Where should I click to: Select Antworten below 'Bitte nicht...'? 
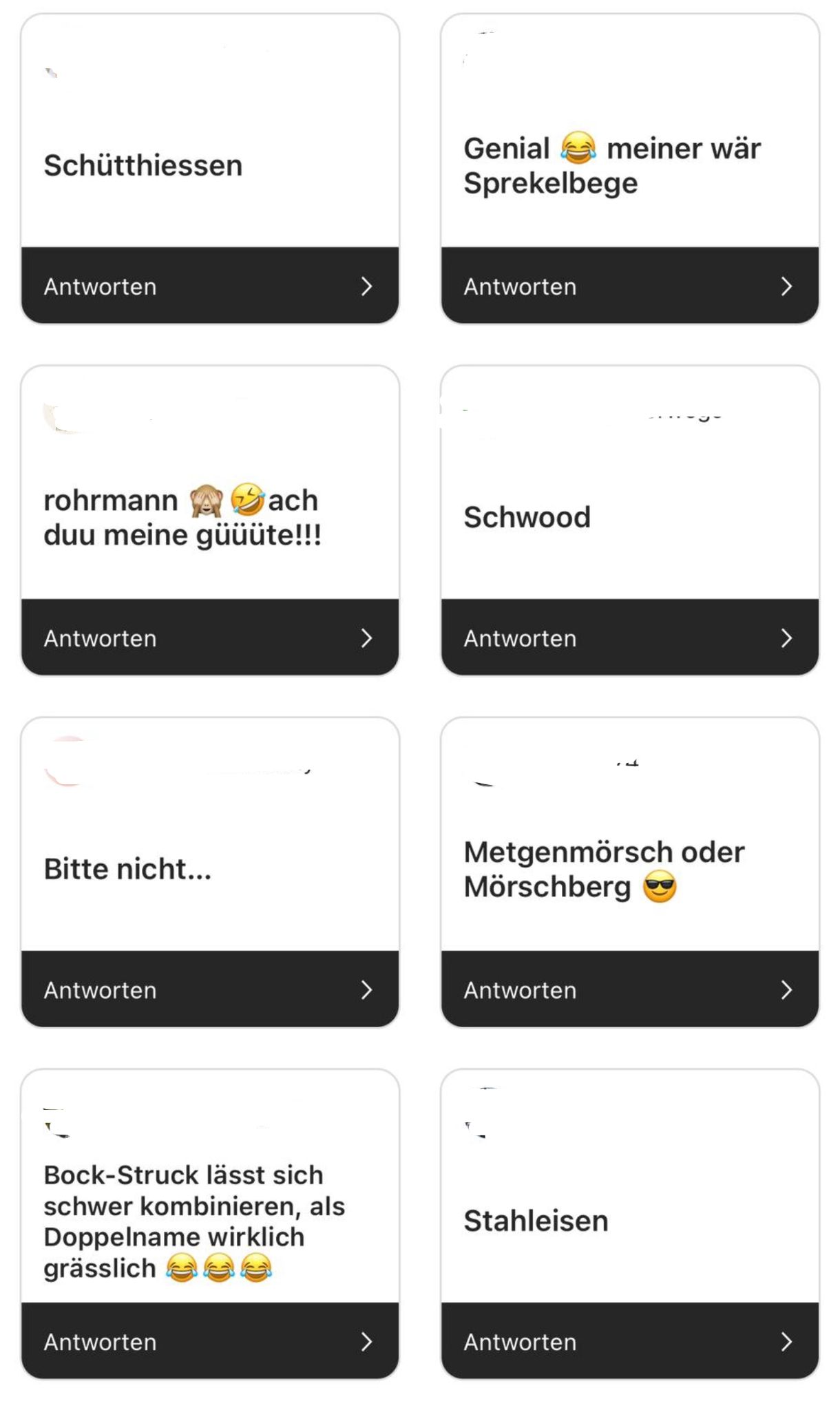click(209, 989)
